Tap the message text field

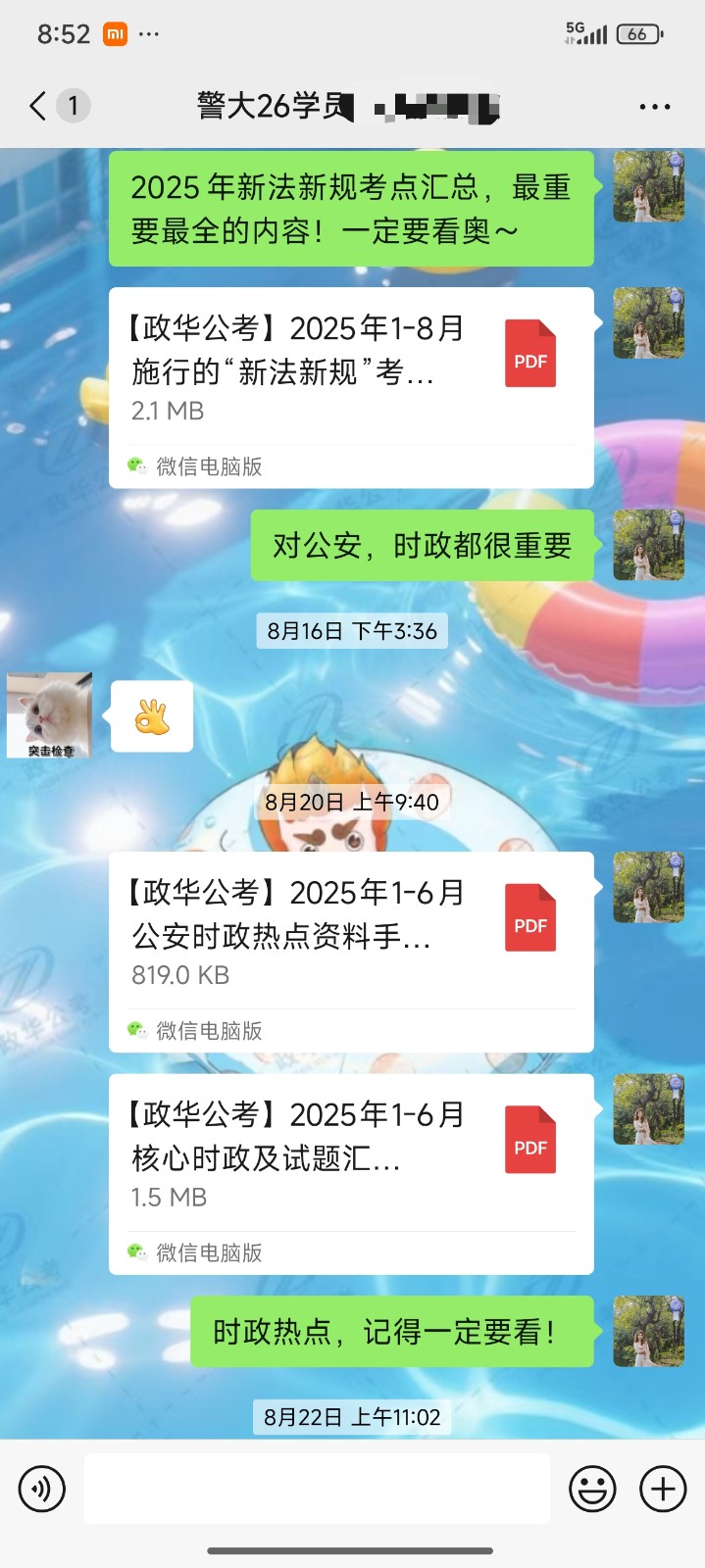[317, 1490]
